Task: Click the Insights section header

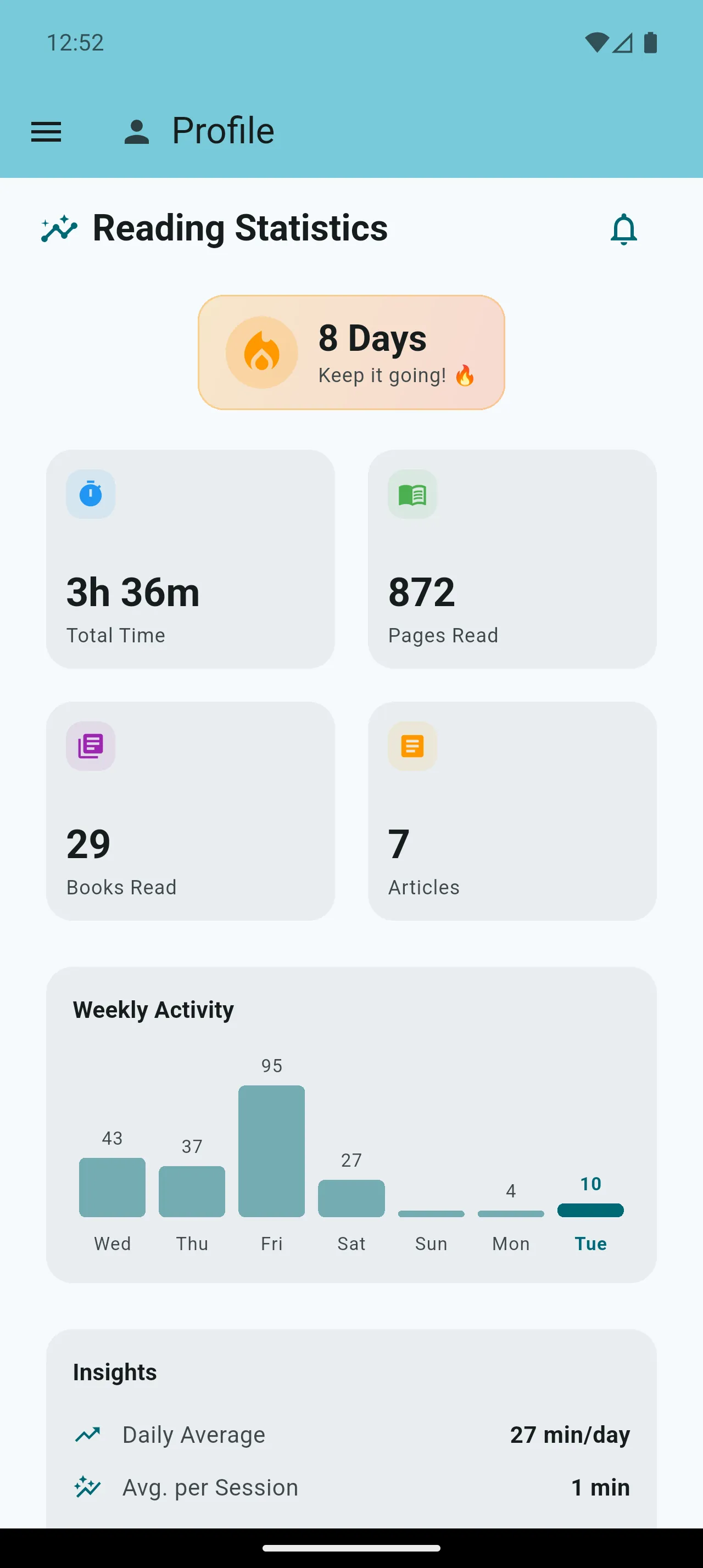Action: 114,1371
